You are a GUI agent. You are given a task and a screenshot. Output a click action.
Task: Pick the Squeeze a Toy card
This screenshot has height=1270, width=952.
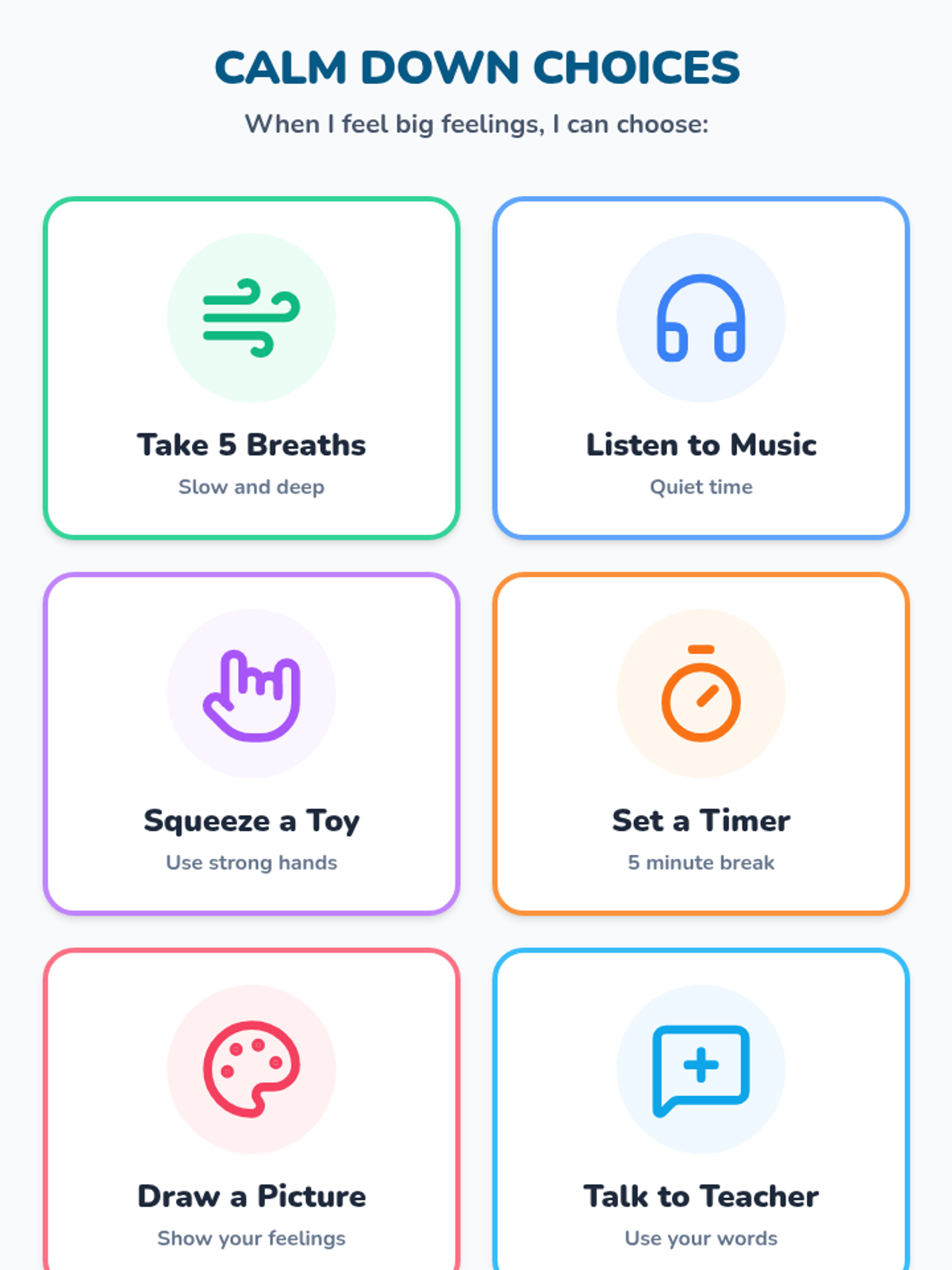[x=251, y=744]
